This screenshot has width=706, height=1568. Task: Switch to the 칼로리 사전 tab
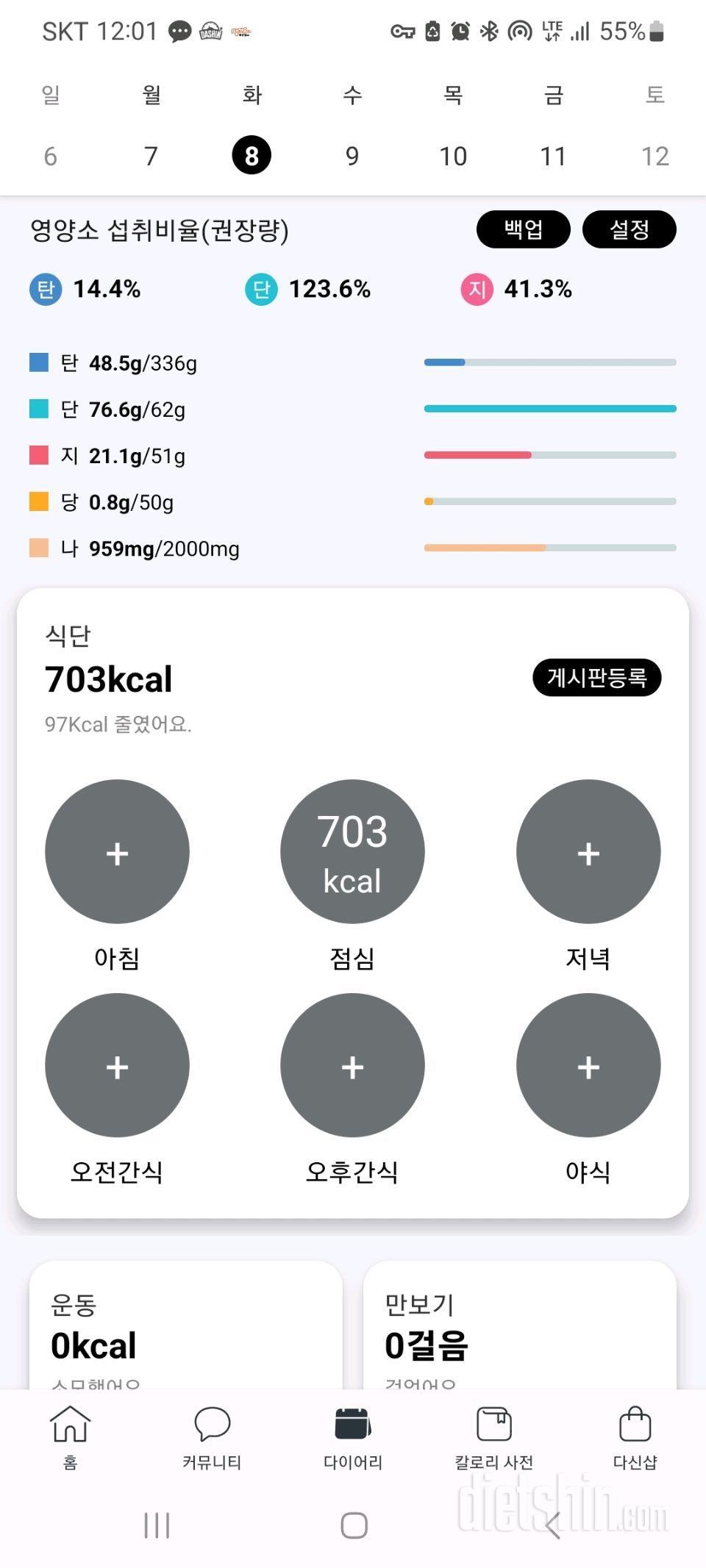[x=493, y=1436]
